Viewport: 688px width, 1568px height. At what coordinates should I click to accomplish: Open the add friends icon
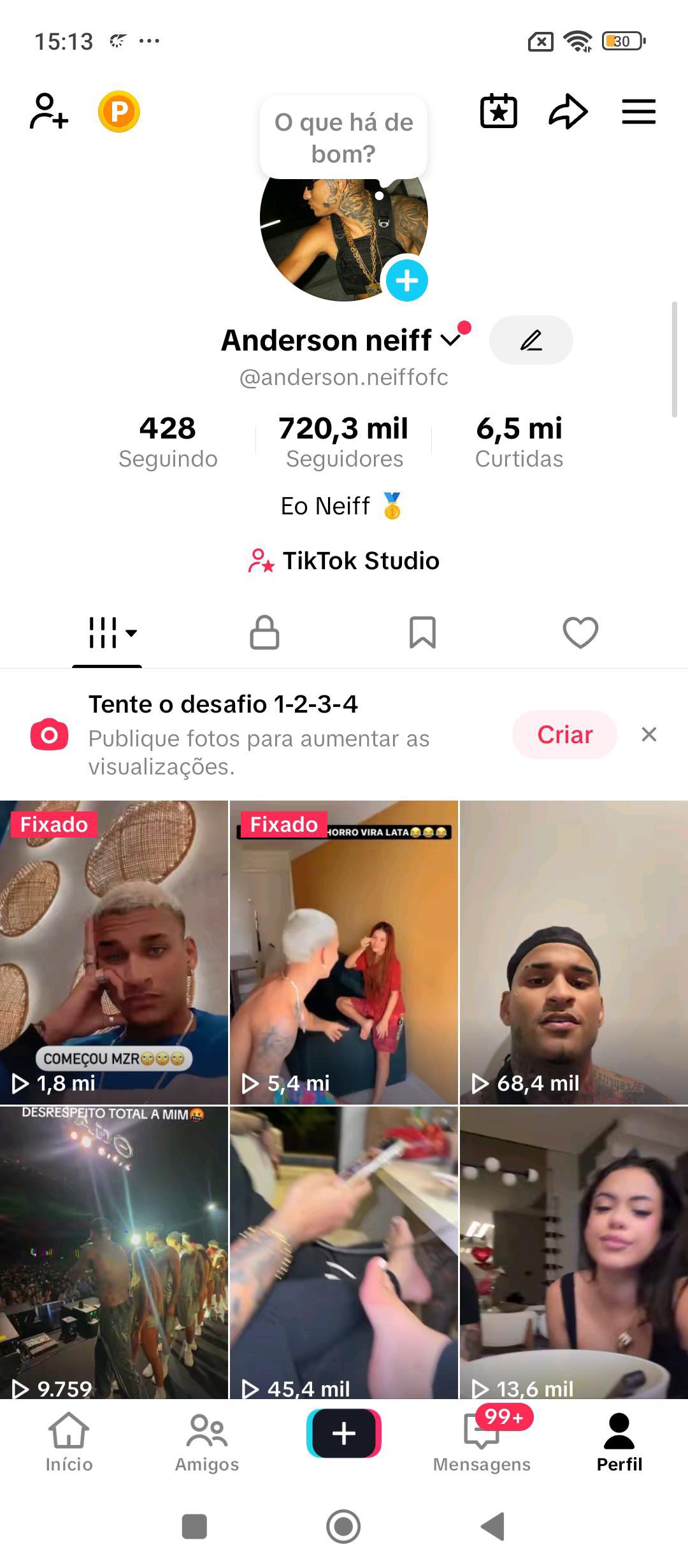pos(48,112)
